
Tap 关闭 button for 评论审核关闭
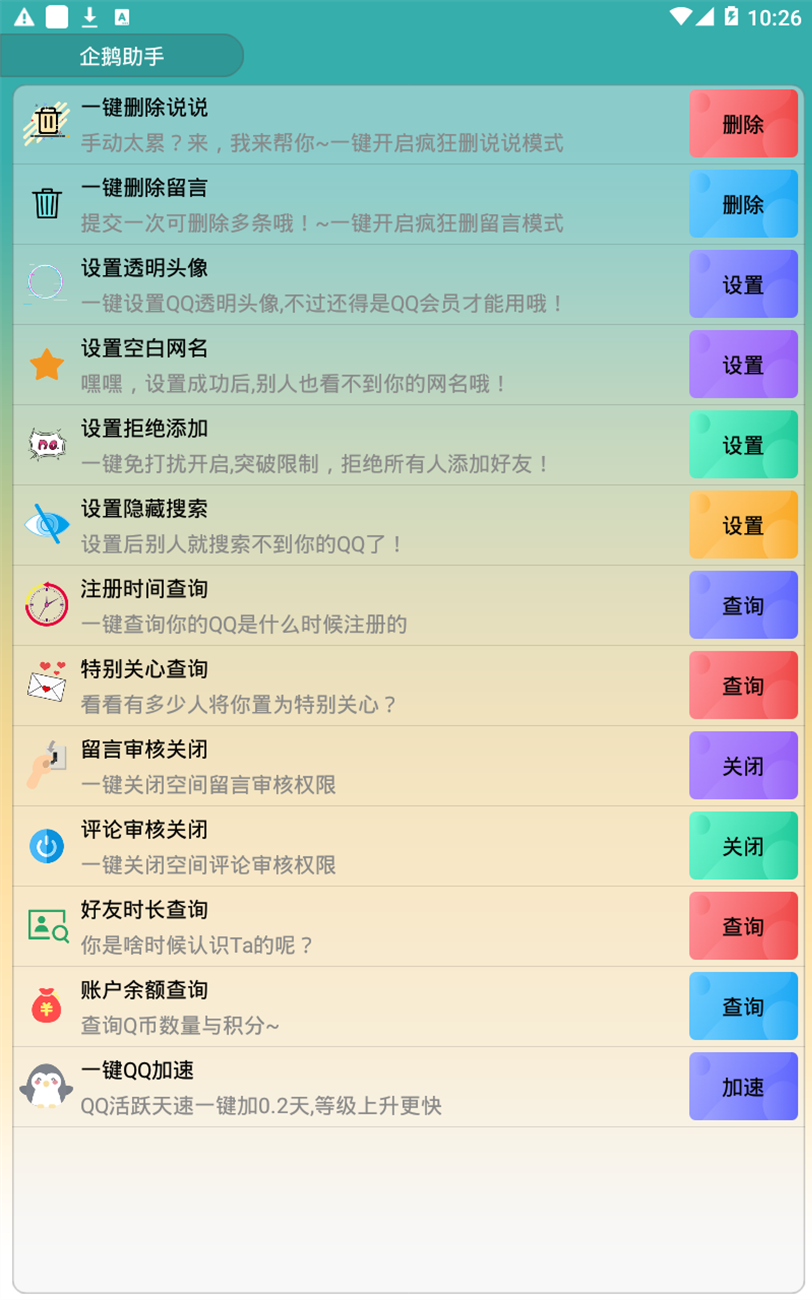743,846
